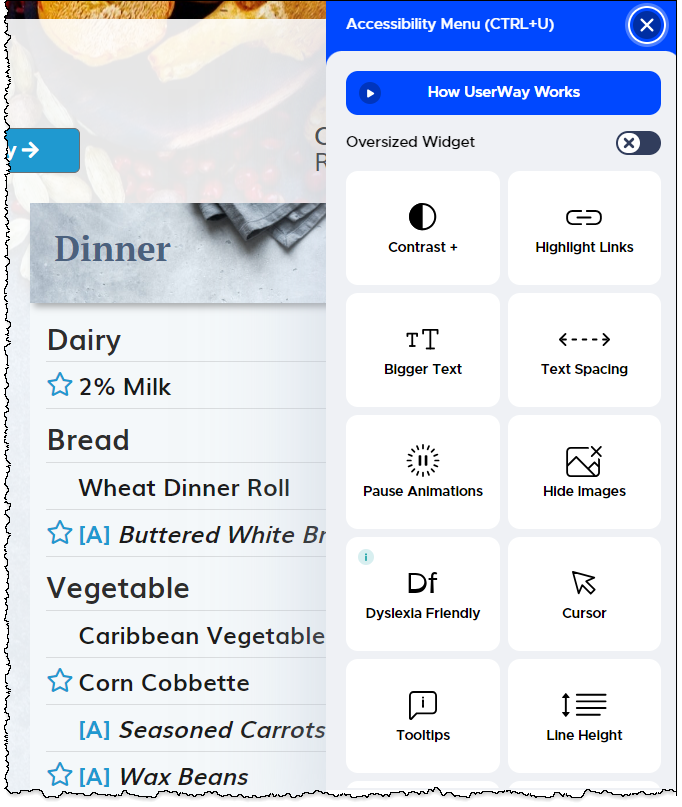Open Wheat Dinner Roll item
The height and width of the screenshot is (807, 682).
184,488
